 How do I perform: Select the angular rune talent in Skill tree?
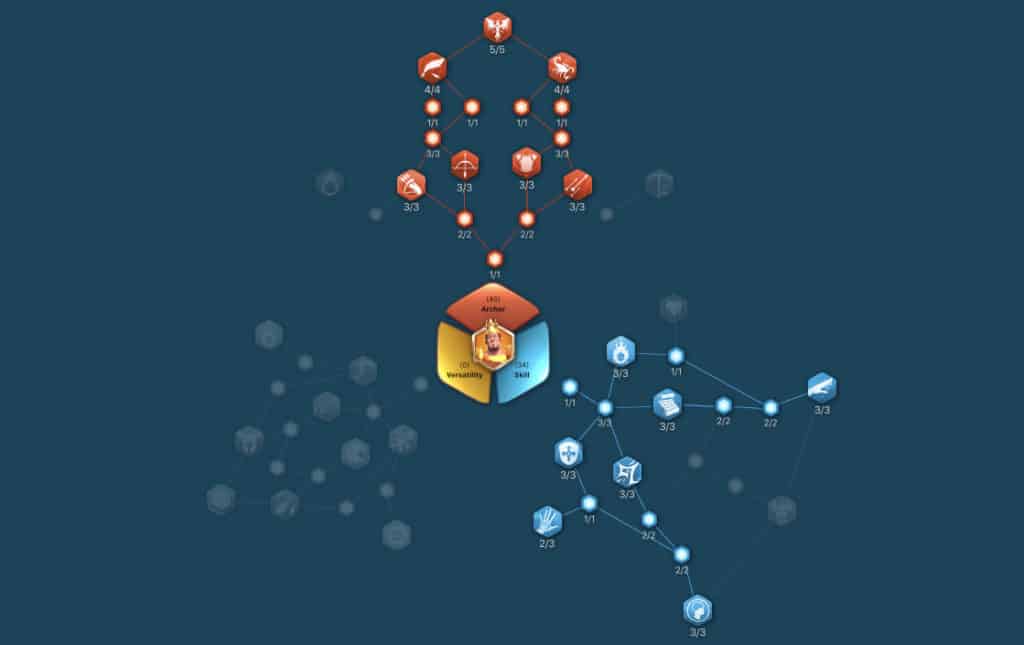tap(627, 471)
